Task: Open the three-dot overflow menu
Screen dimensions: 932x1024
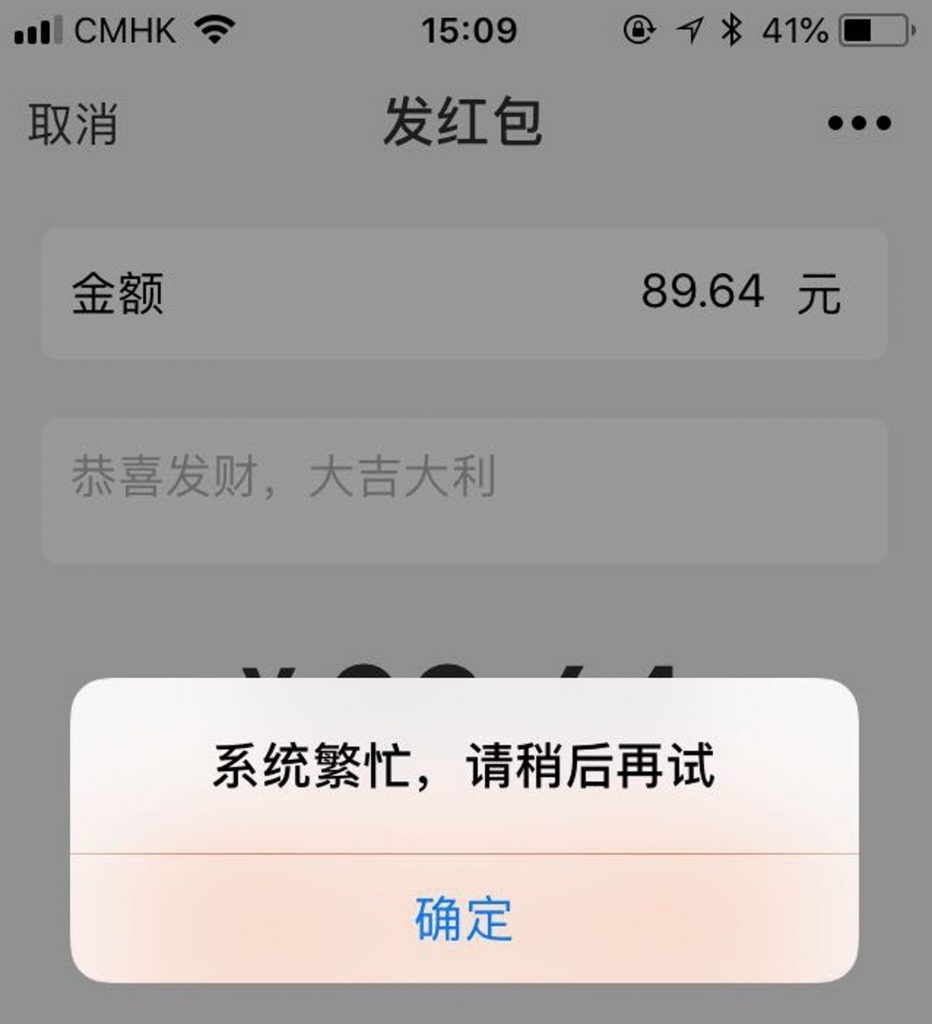Action: [859, 124]
